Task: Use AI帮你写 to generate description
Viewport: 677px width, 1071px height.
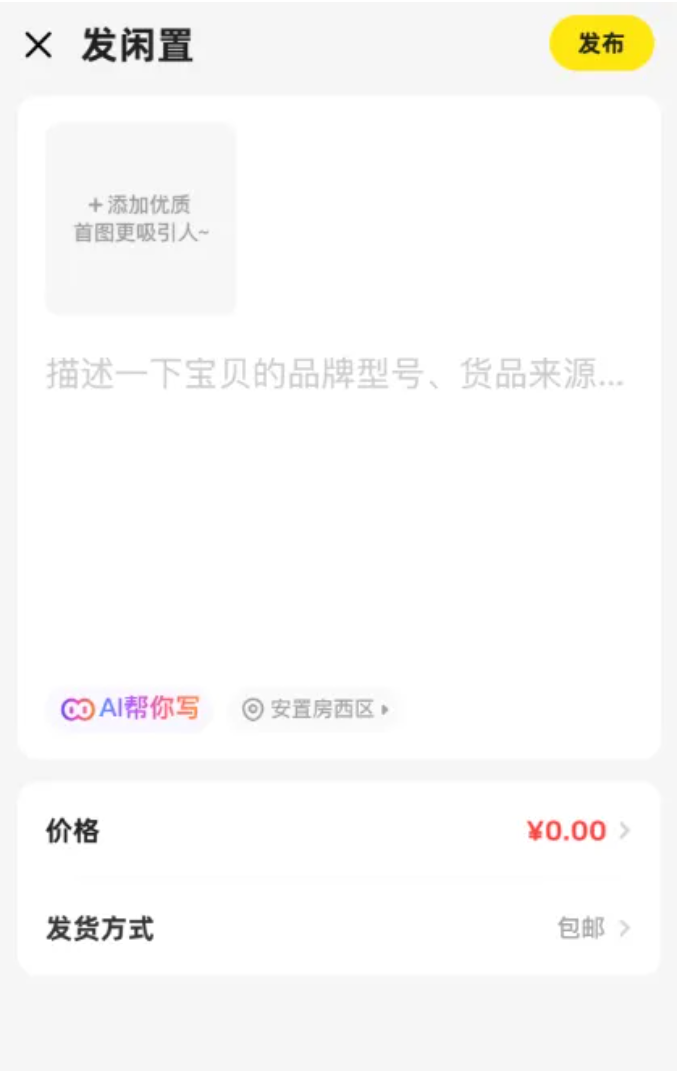Action: (x=130, y=709)
